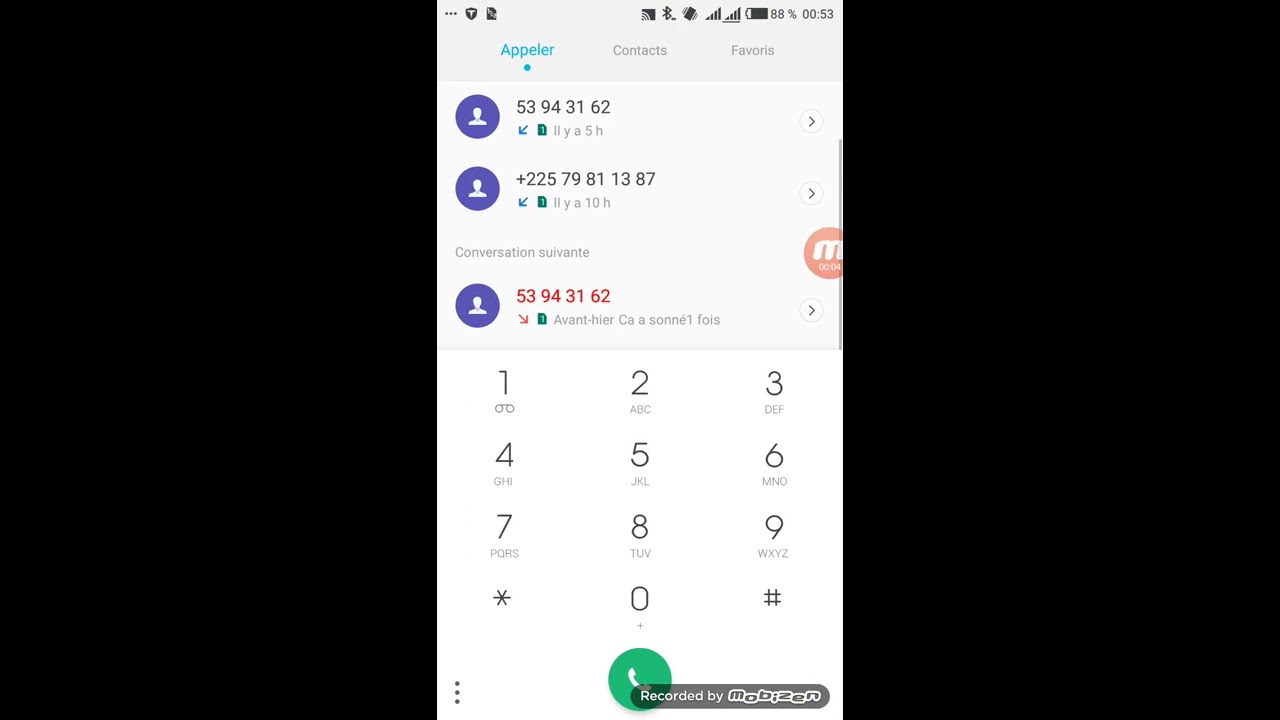Tap the 4 GHI key

(504, 463)
